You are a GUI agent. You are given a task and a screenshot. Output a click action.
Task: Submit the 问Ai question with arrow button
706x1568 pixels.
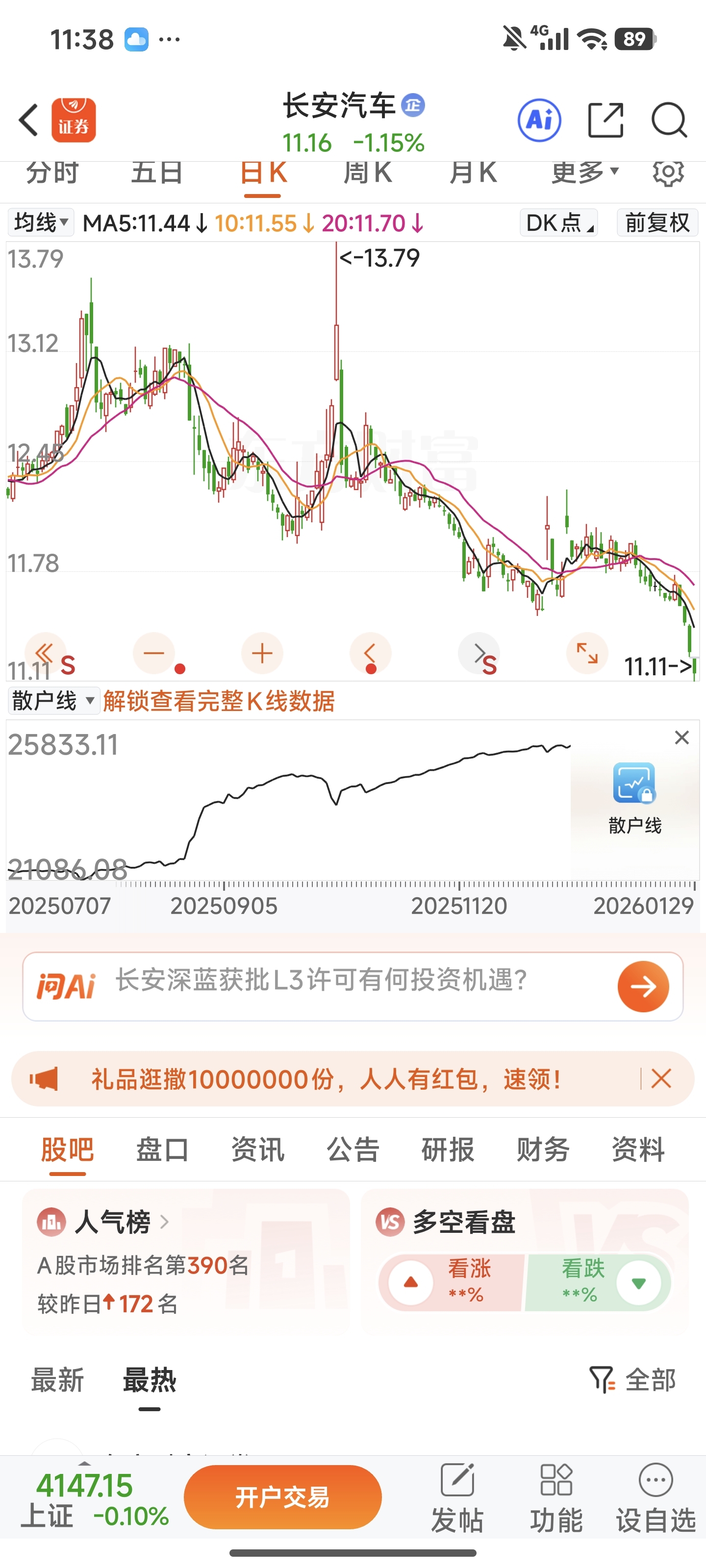[x=643, y=987]
